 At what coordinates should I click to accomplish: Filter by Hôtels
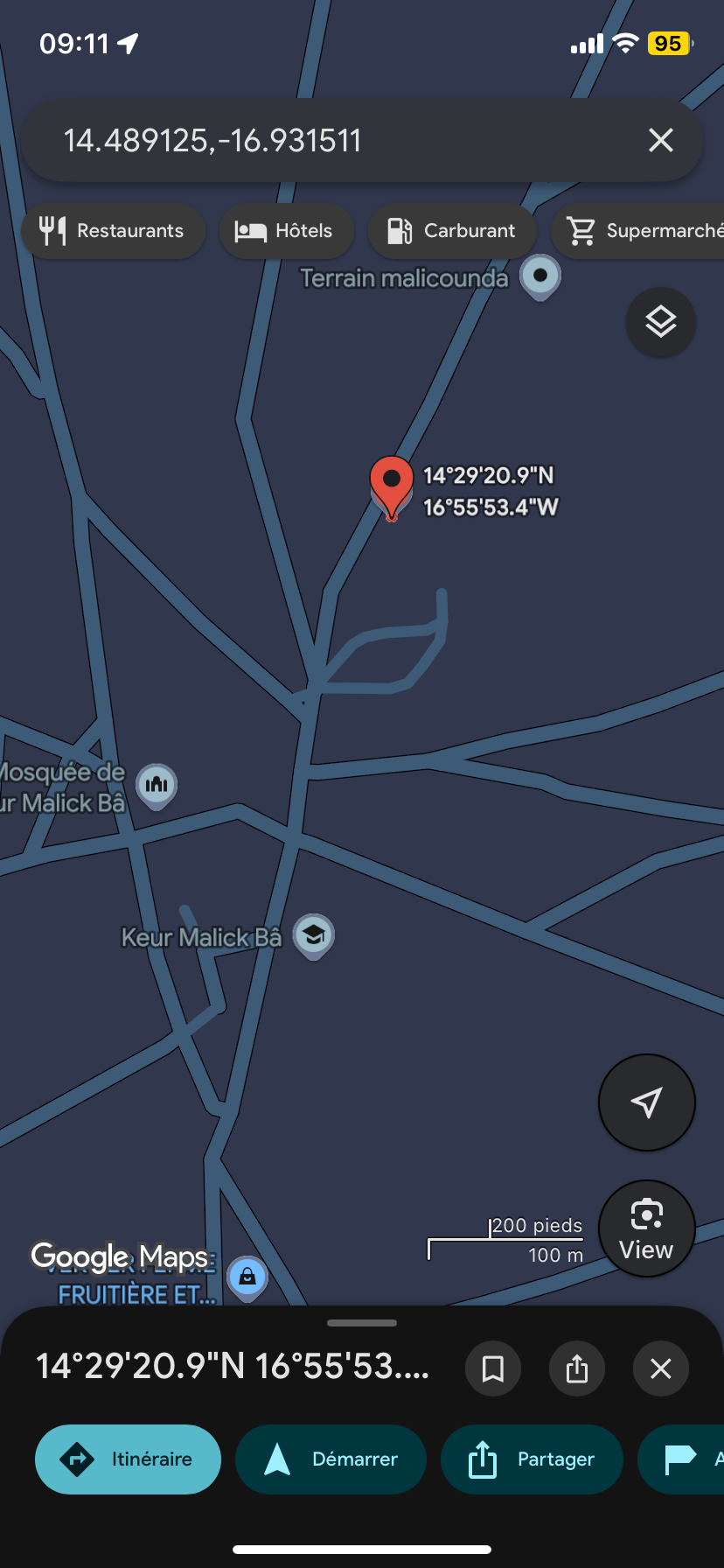(286, 231)
